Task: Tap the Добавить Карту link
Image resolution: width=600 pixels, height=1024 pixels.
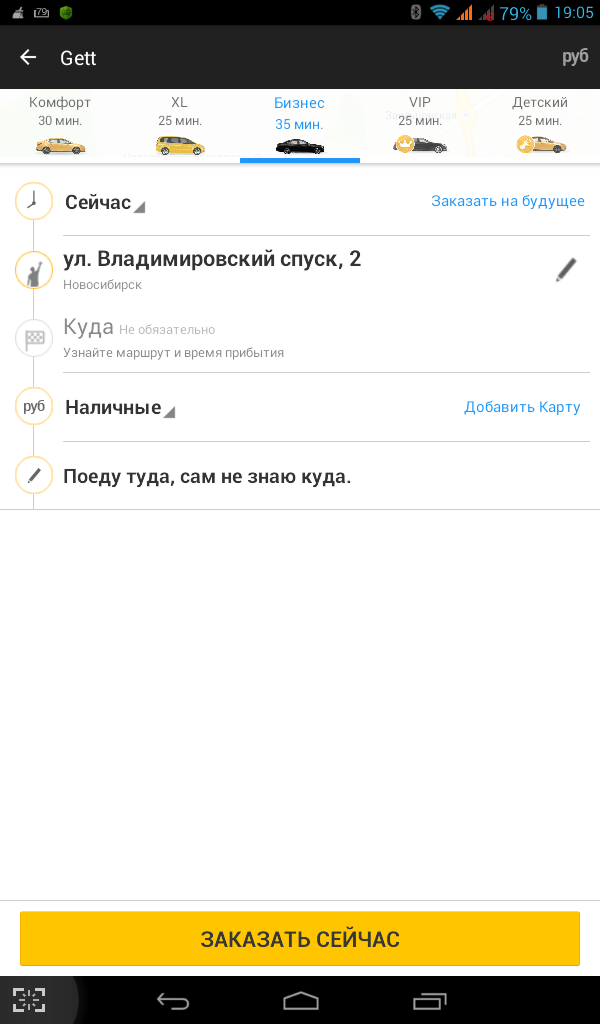Action: [522, 408]
